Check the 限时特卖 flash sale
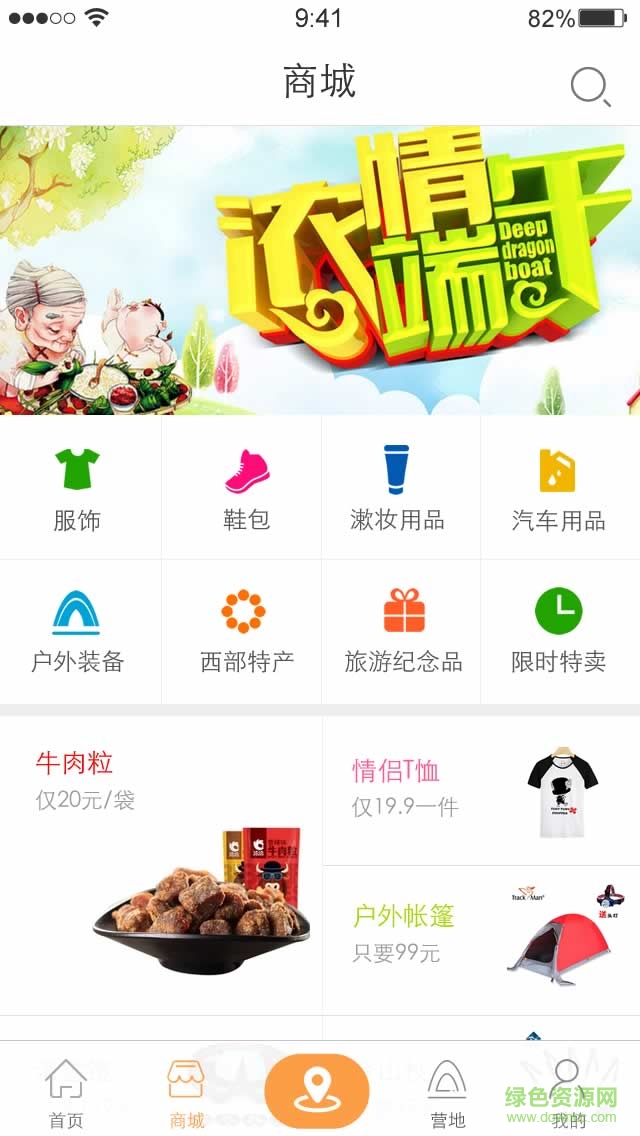 [558, 630]
